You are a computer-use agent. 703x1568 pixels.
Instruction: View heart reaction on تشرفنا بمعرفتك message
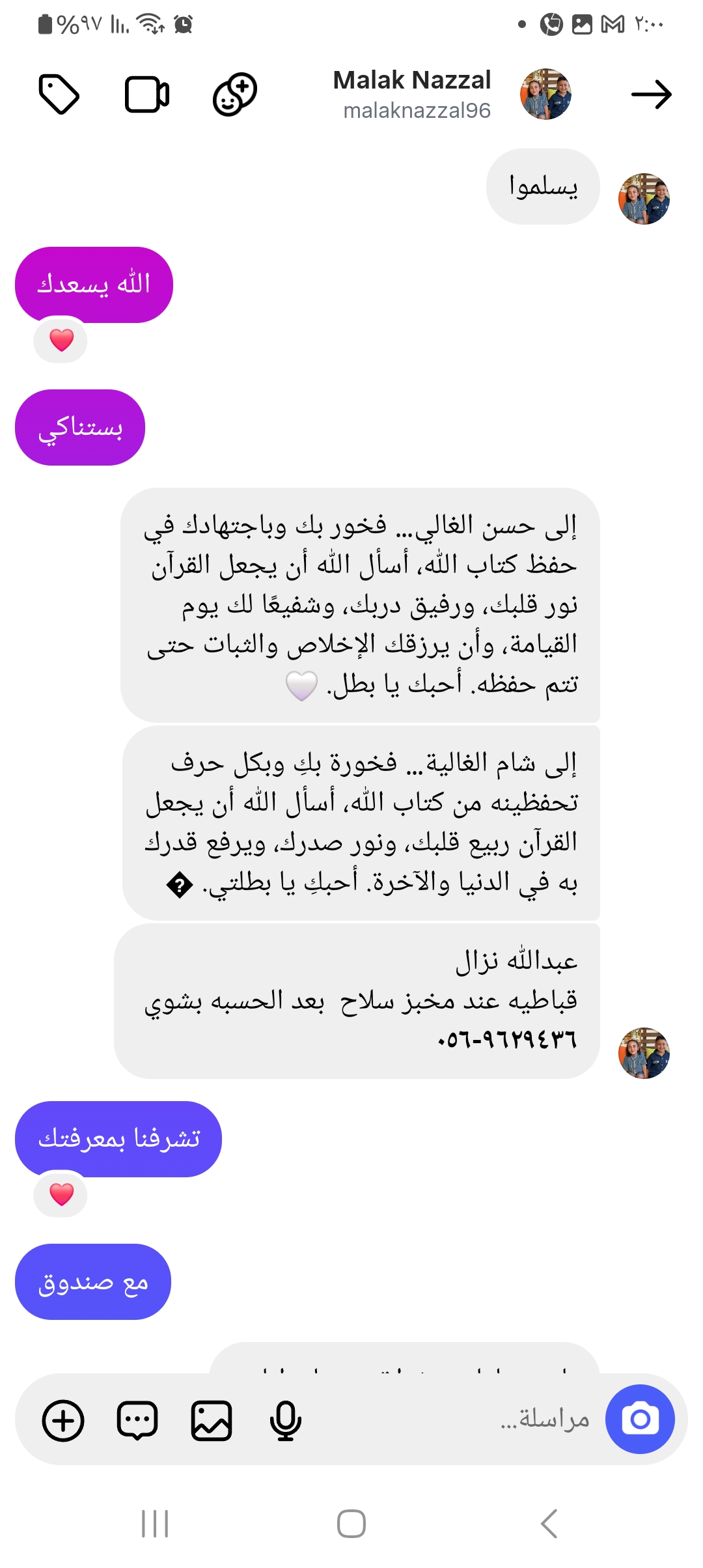61,1194
